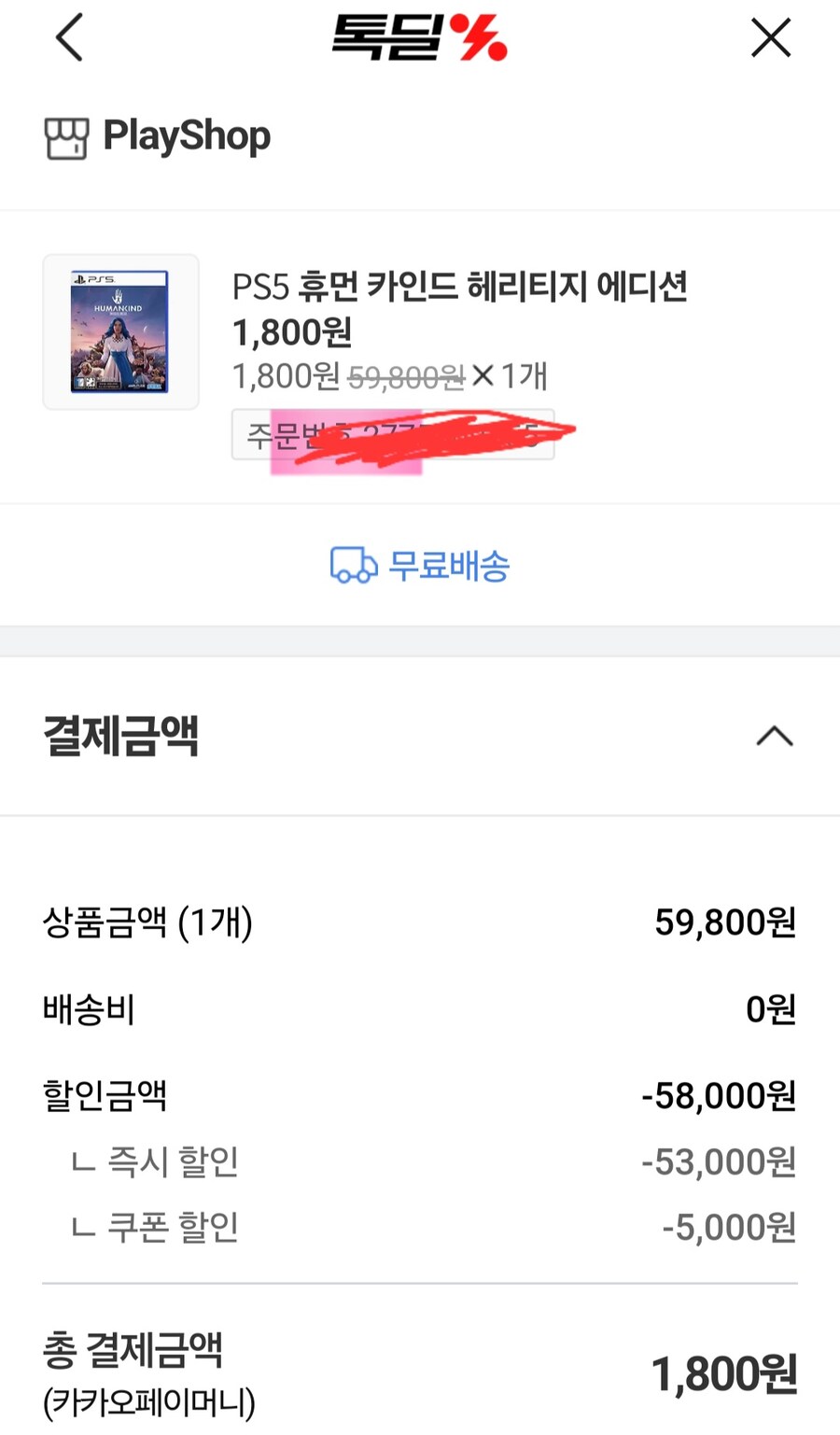The width and height of the screenshot is (840, 1435).
Task: Click the chevron above the payment breakdown
Action: pyautogui.click(x=773, y=738)
